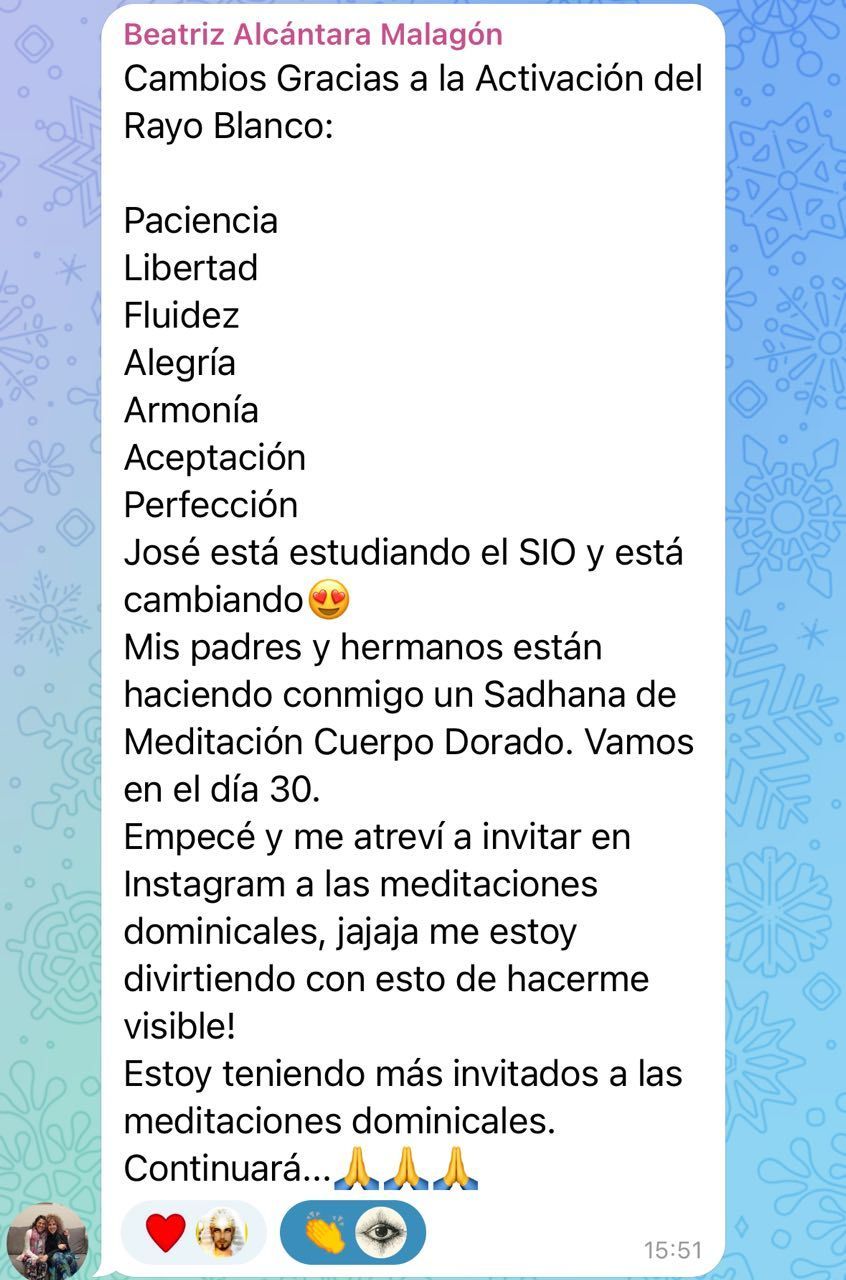
Task: Add the red heart reaction
Action: 165,1233
